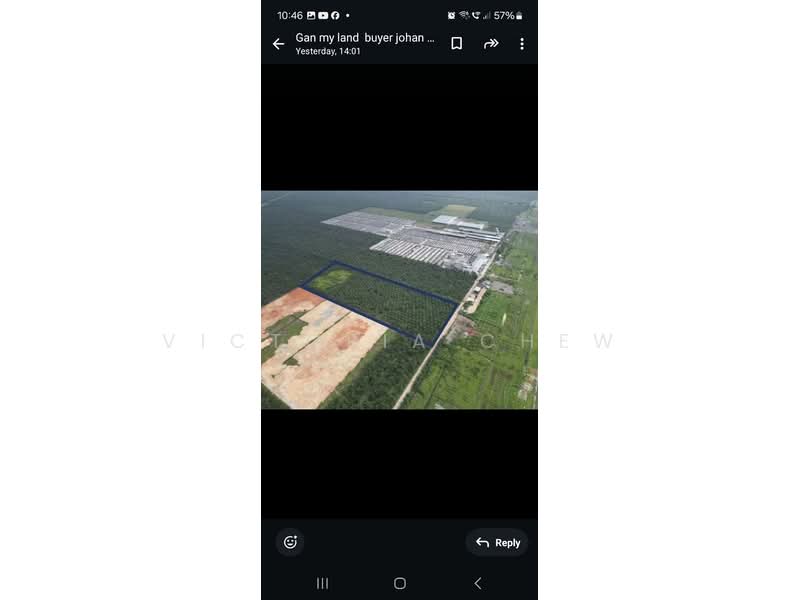Reply to this image message
This screenshot has height=600, width=800.
[497, 542]
